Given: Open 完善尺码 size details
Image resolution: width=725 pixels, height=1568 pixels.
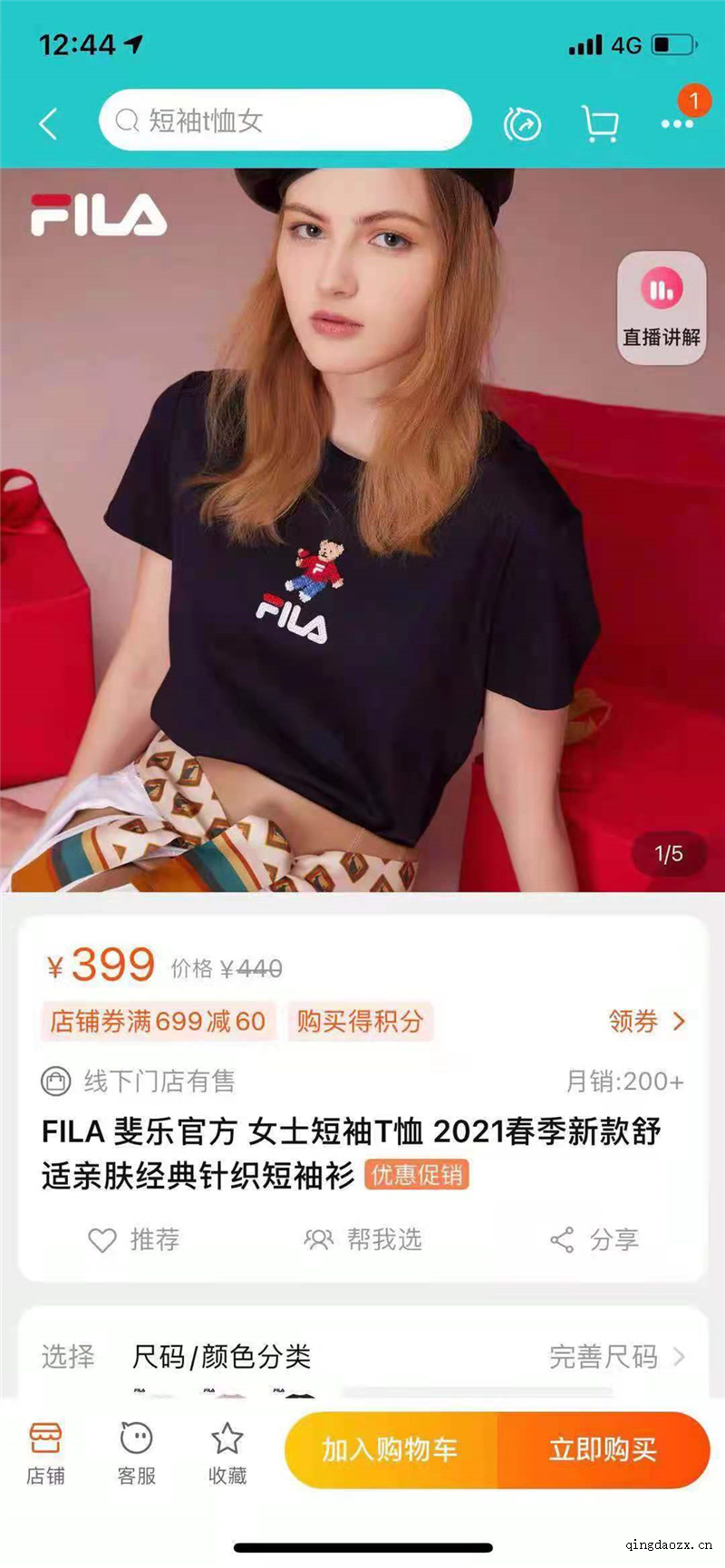Looking at the screenshot, I should pos(616,1357).
